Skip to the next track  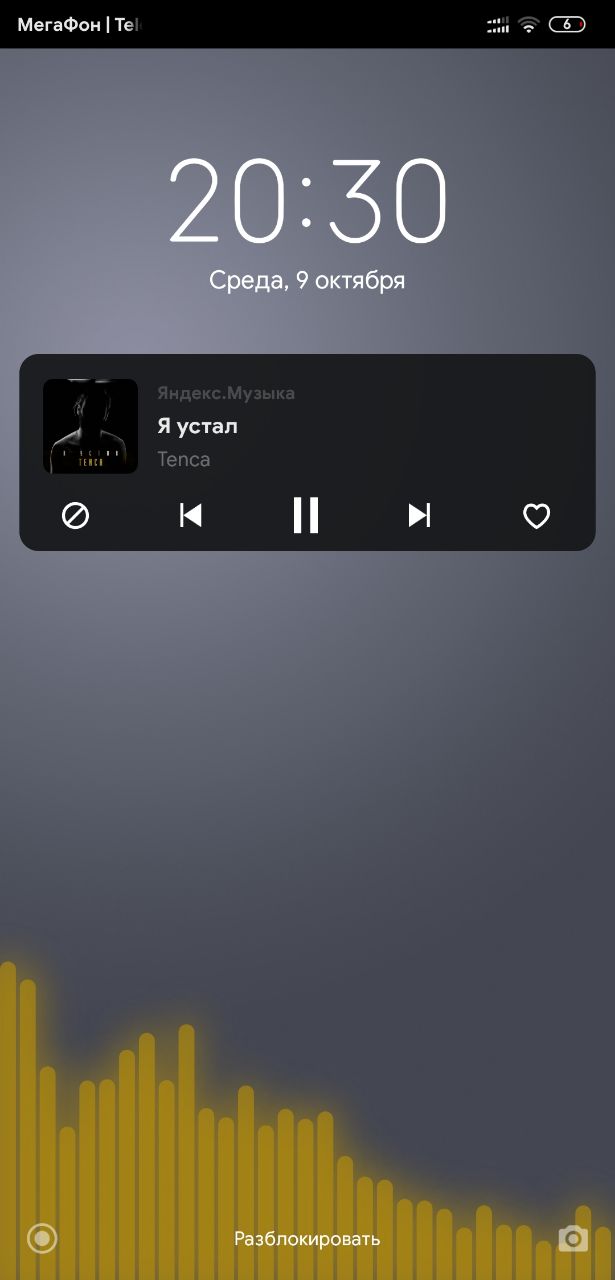pos(419,515)
